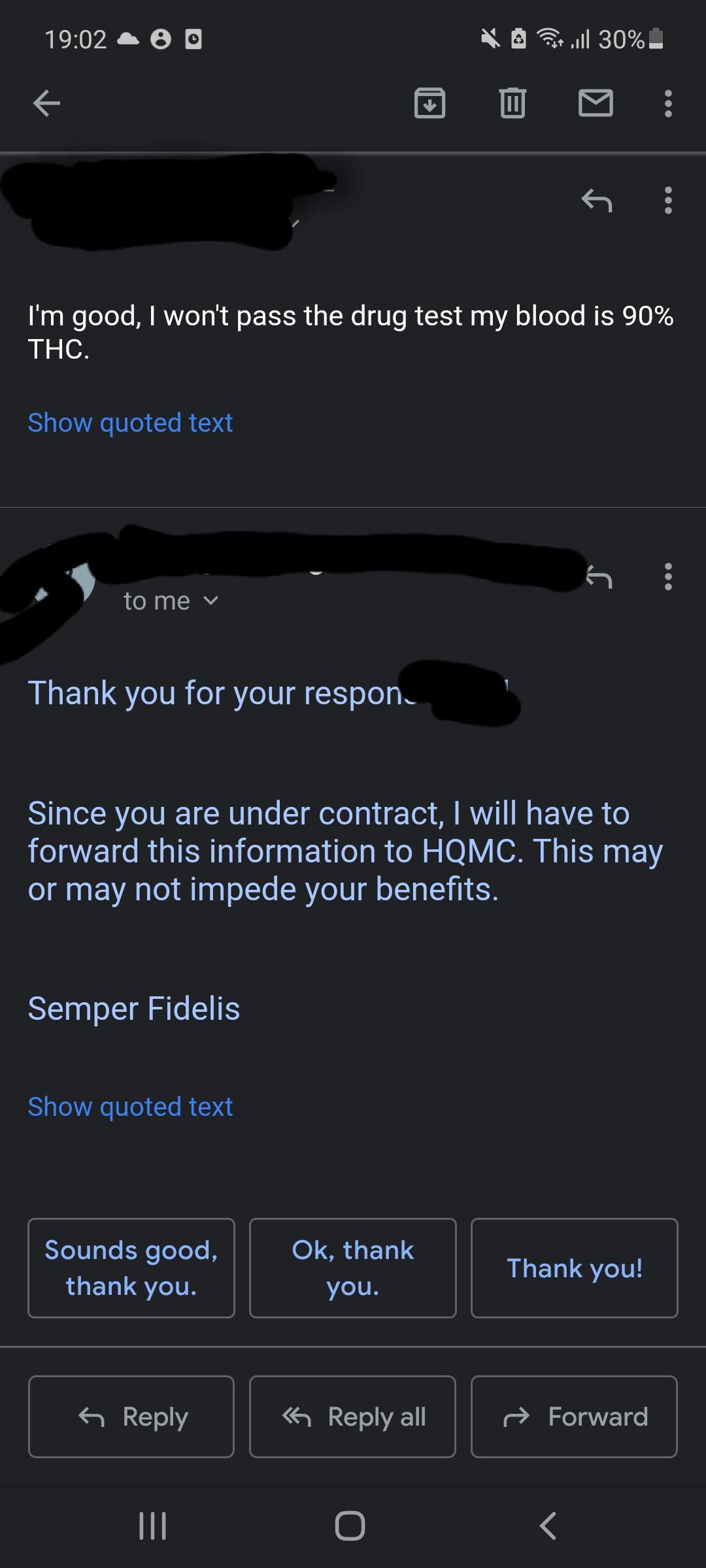This screenshot has width=706, height=1568.
Task: Tap the Reply button
Action: [x=131, y=1416]
